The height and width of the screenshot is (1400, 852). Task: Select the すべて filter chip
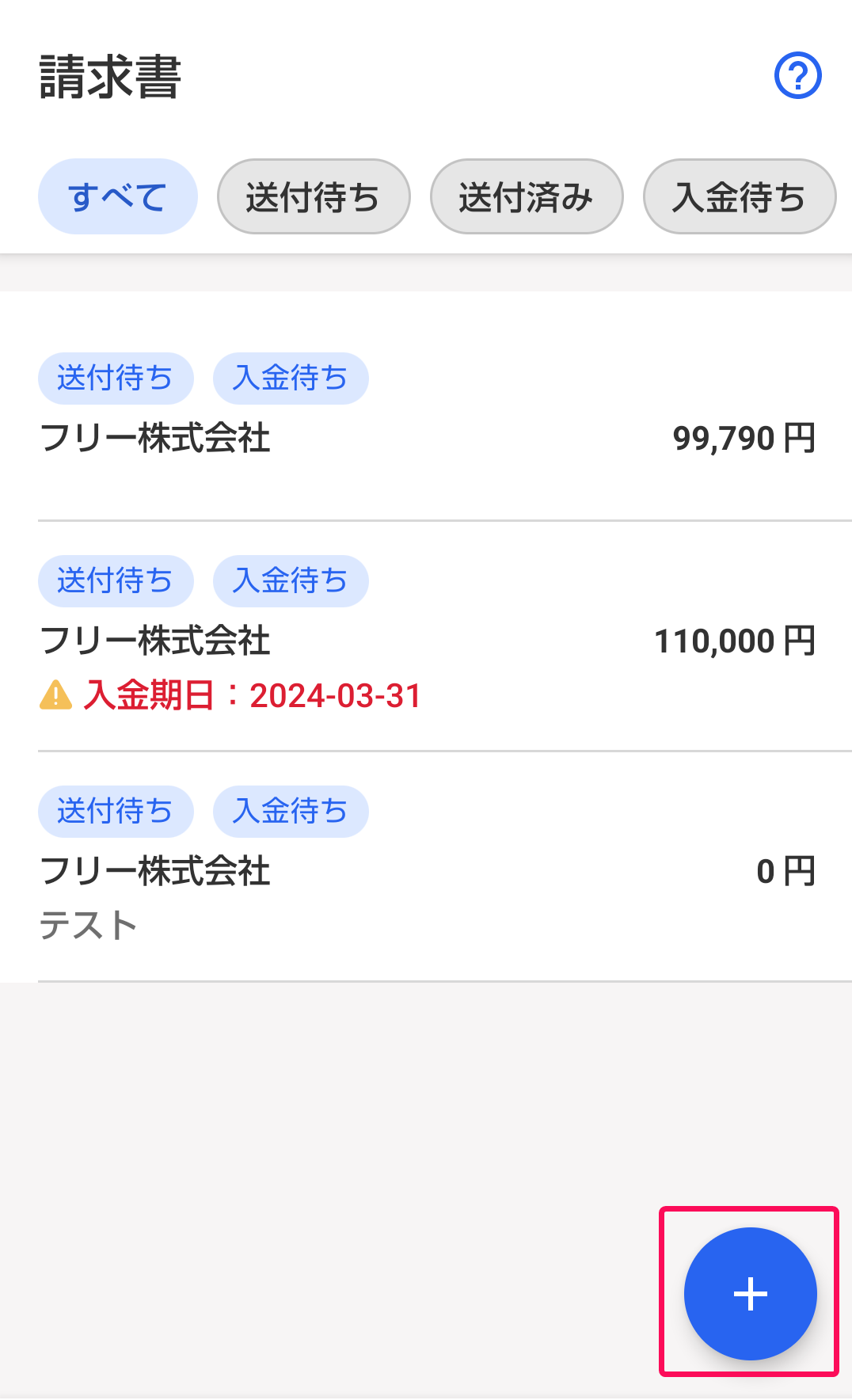117,196
